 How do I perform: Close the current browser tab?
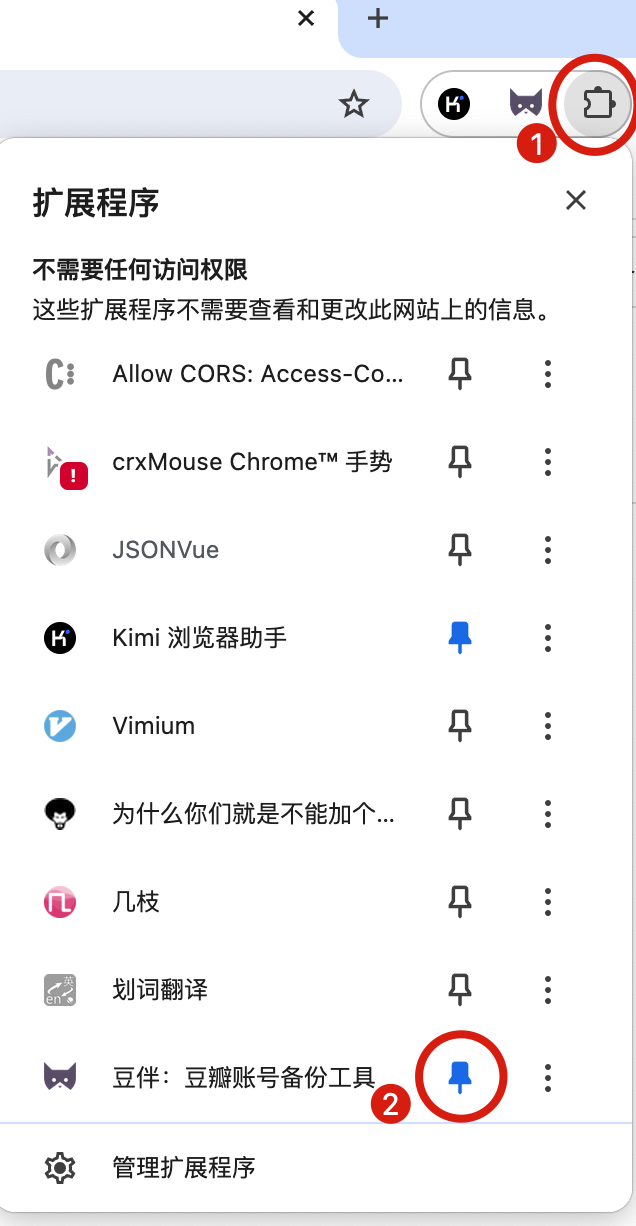click(x=306, y=18)
